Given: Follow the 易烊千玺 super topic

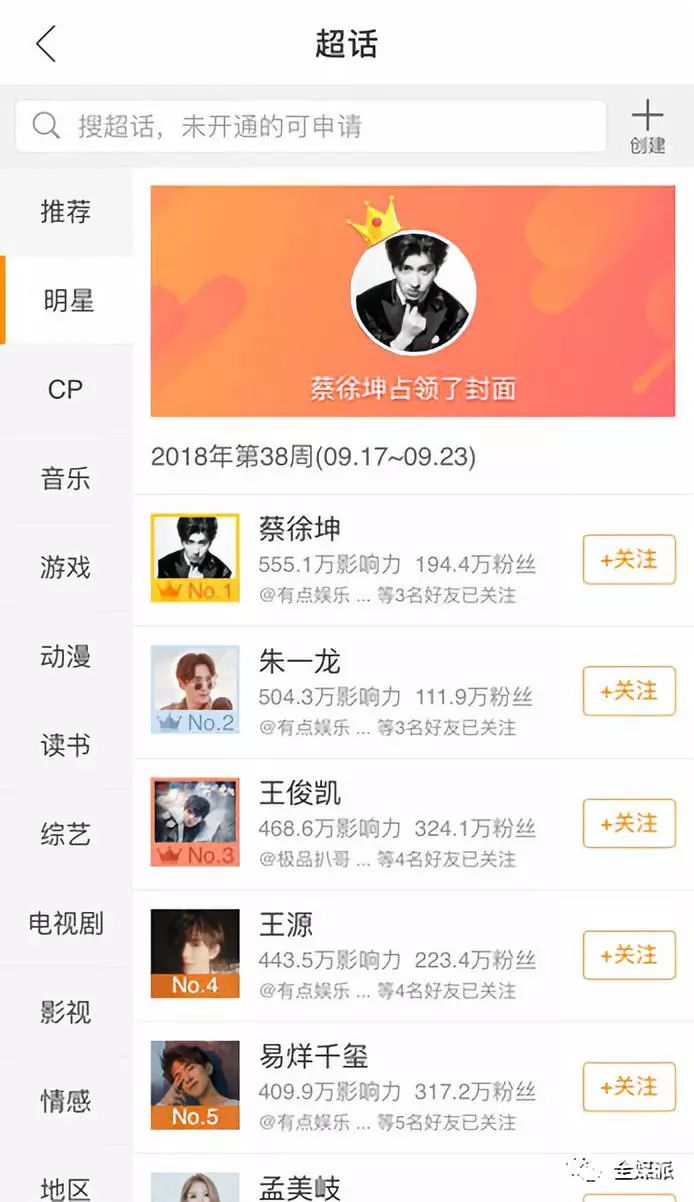Looking at the screenshot, I should [629, 1087].
